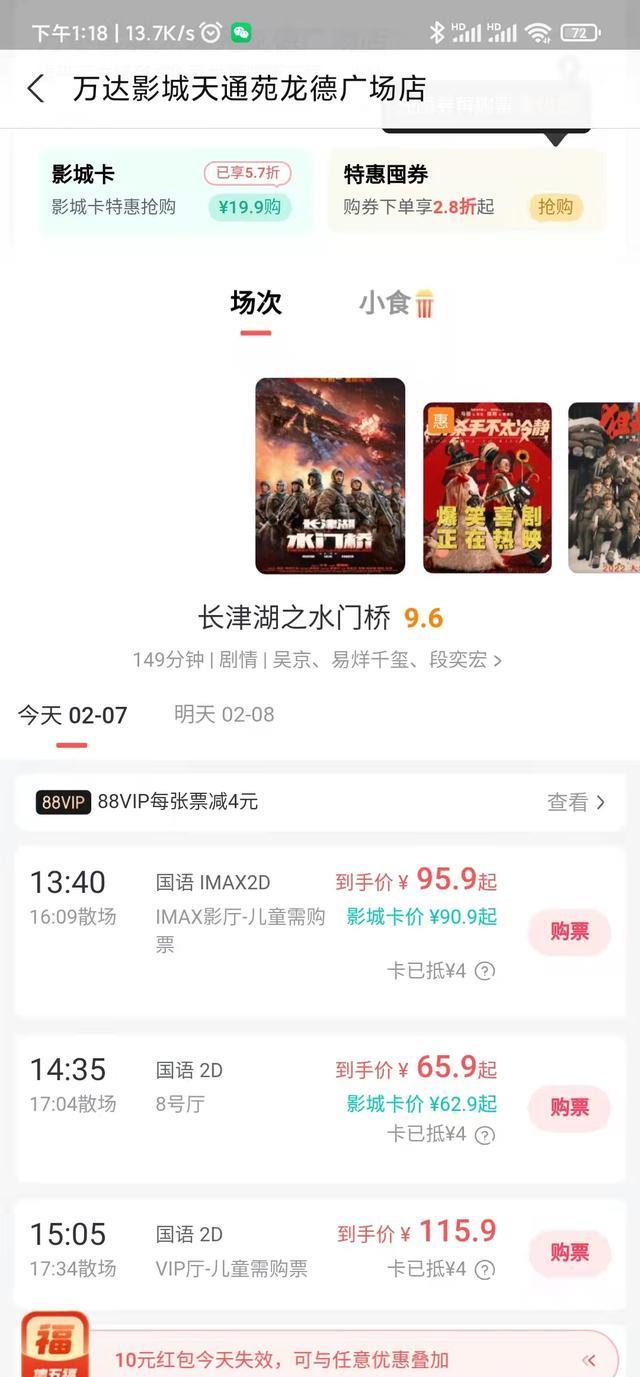Screen dimensions: 640x1377
Task: View 88VIP discount details via 查看
Action: click(576, 802)
